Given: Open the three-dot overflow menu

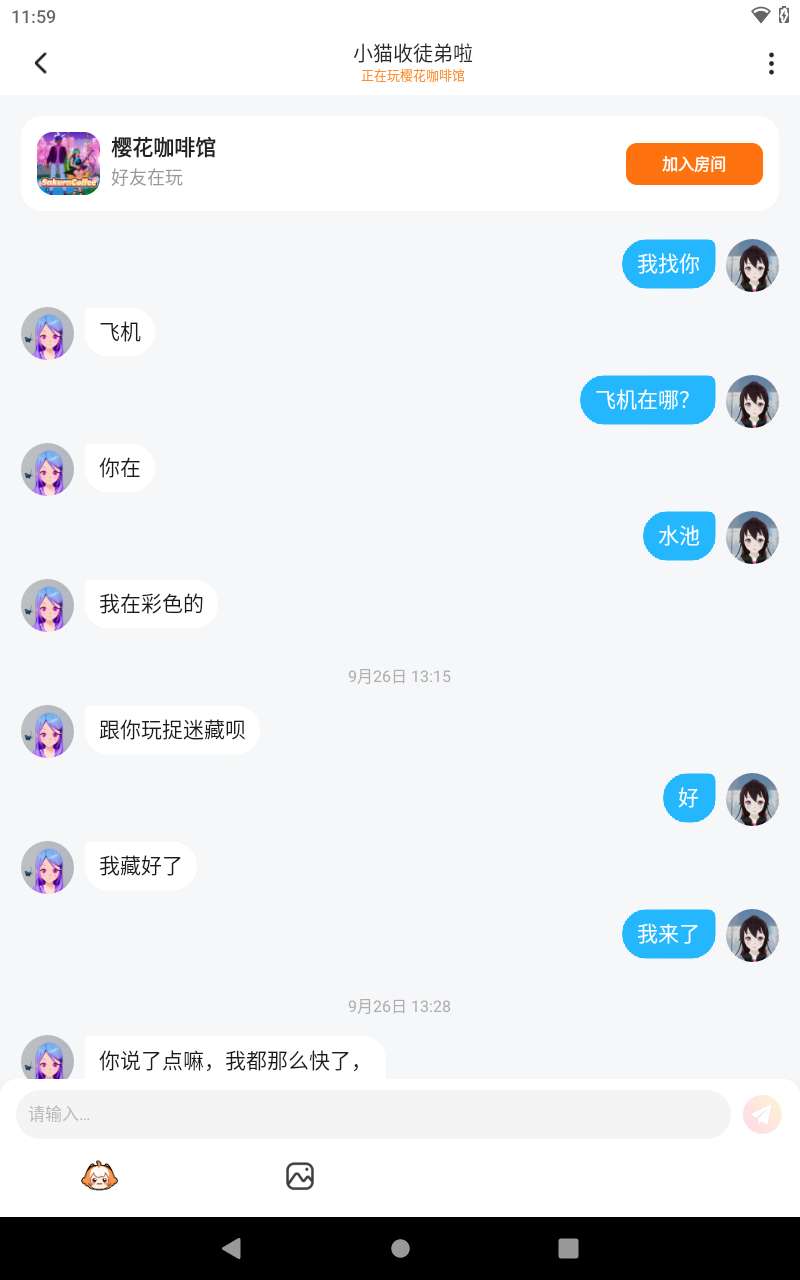Looking at the screenshot, I should tap(770, 63).
